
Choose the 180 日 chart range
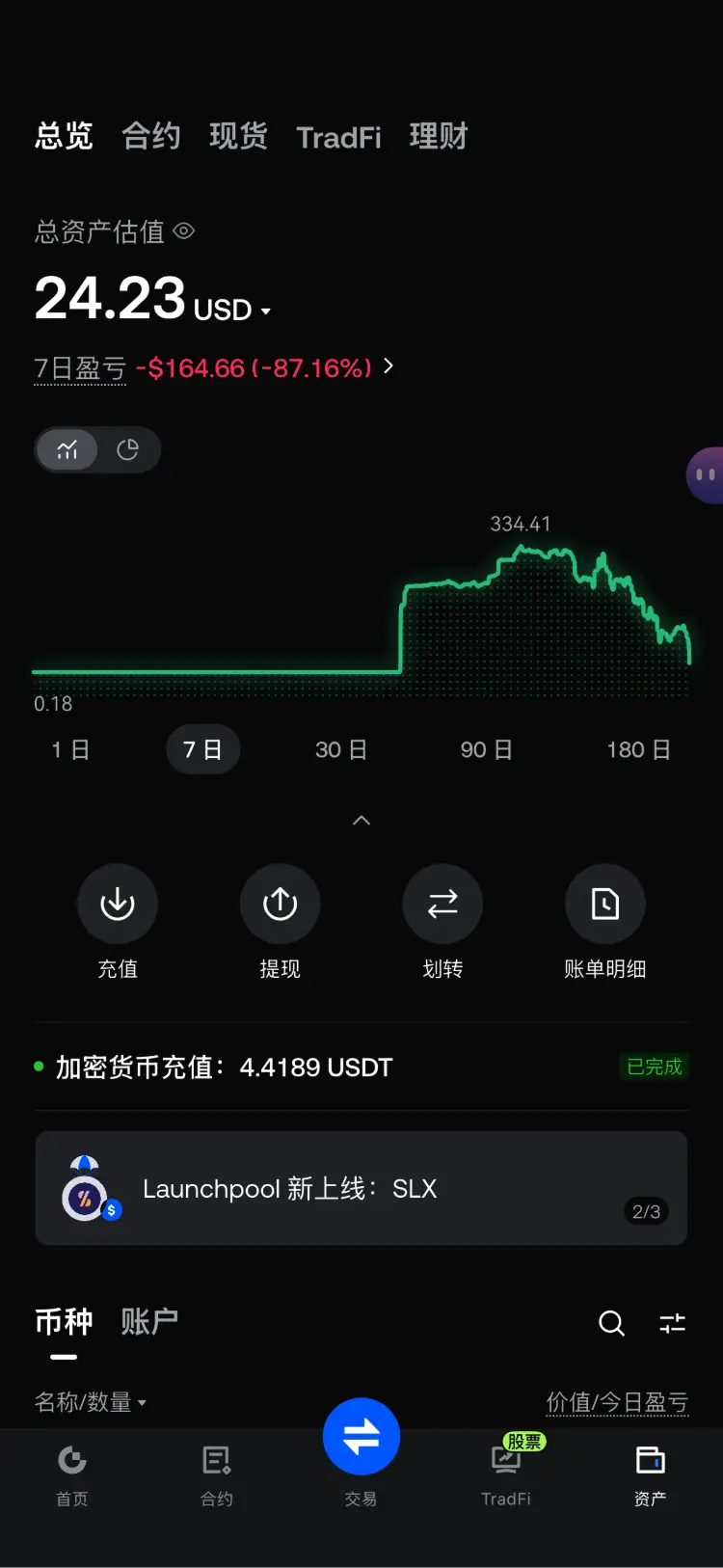638,749
